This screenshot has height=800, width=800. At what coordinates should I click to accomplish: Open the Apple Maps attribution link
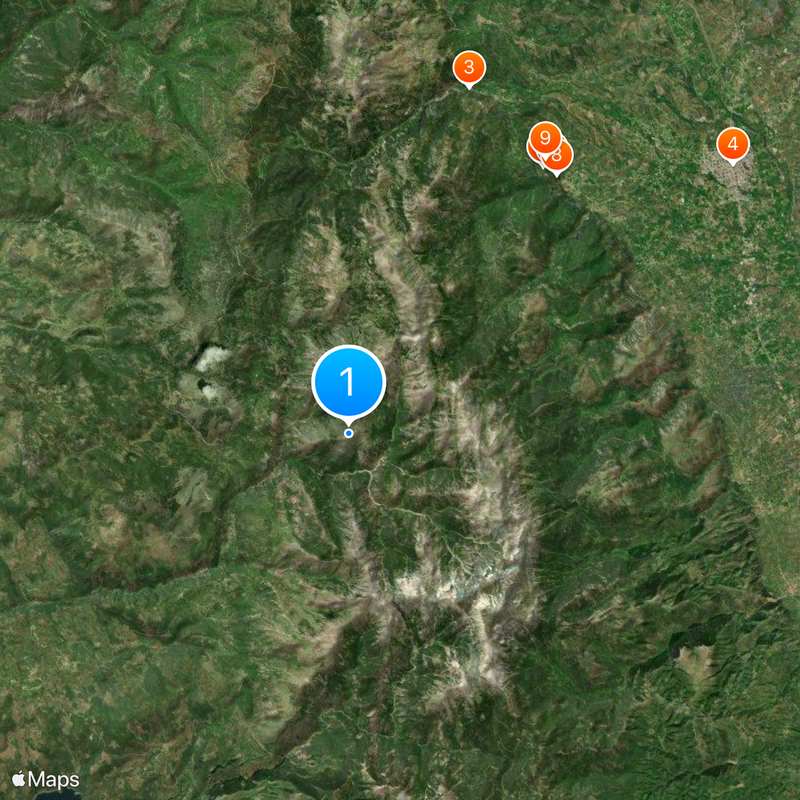point(46,779)
